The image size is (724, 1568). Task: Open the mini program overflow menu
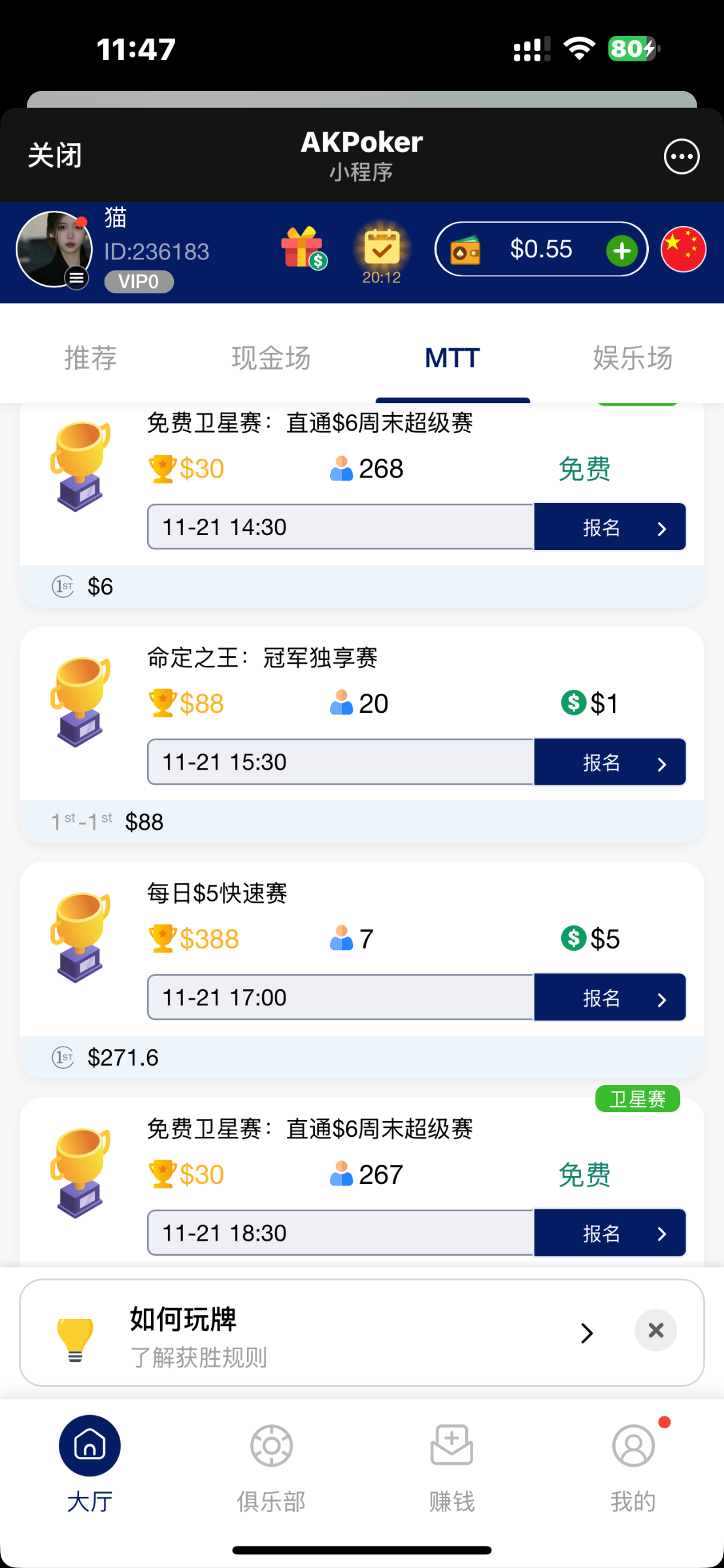point(682,157)
